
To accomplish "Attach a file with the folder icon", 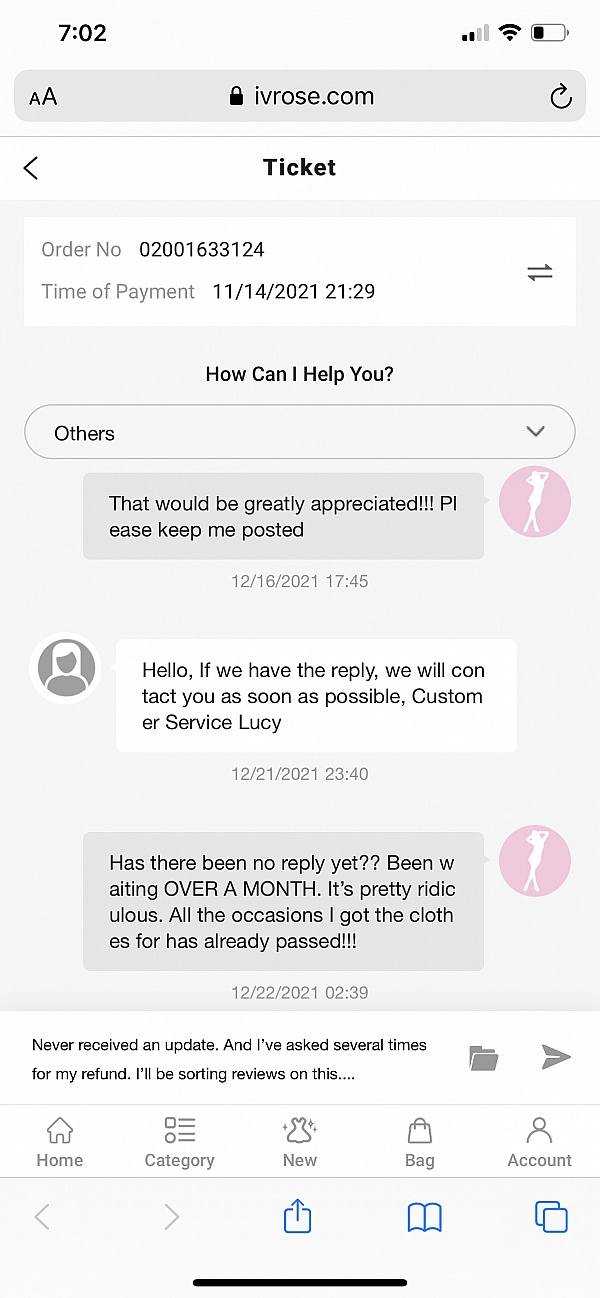I will coord(483,1057).
